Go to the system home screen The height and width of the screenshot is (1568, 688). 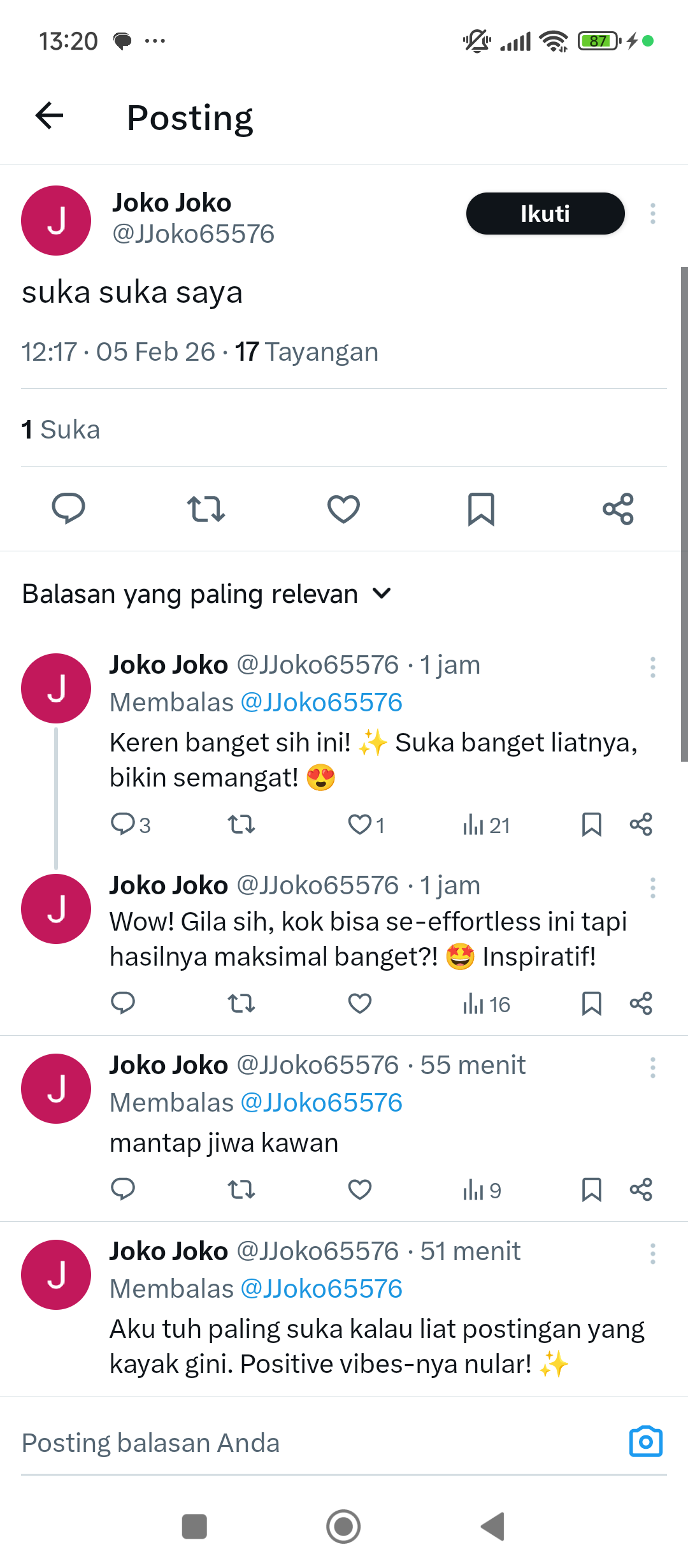343,1527
